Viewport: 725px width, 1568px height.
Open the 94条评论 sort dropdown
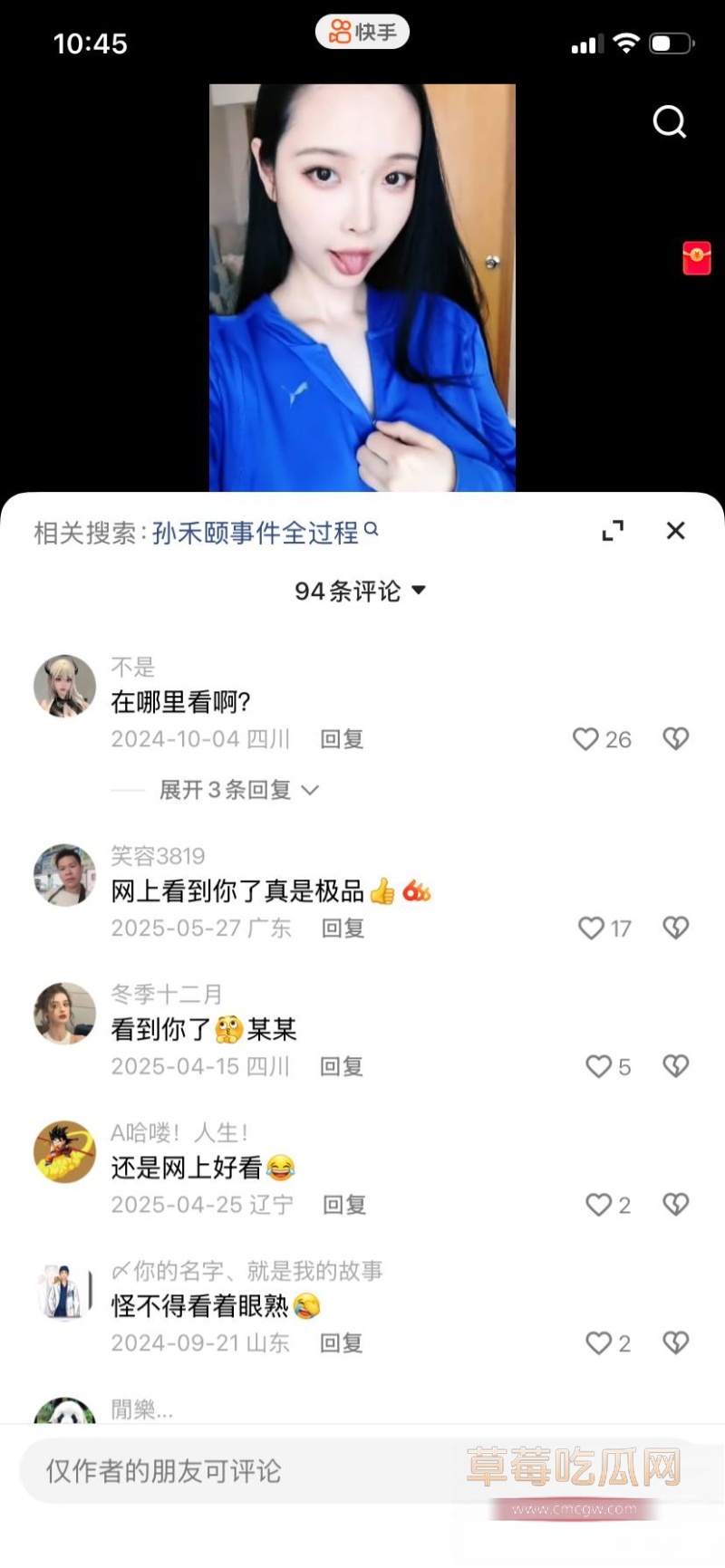pos(362,590)
